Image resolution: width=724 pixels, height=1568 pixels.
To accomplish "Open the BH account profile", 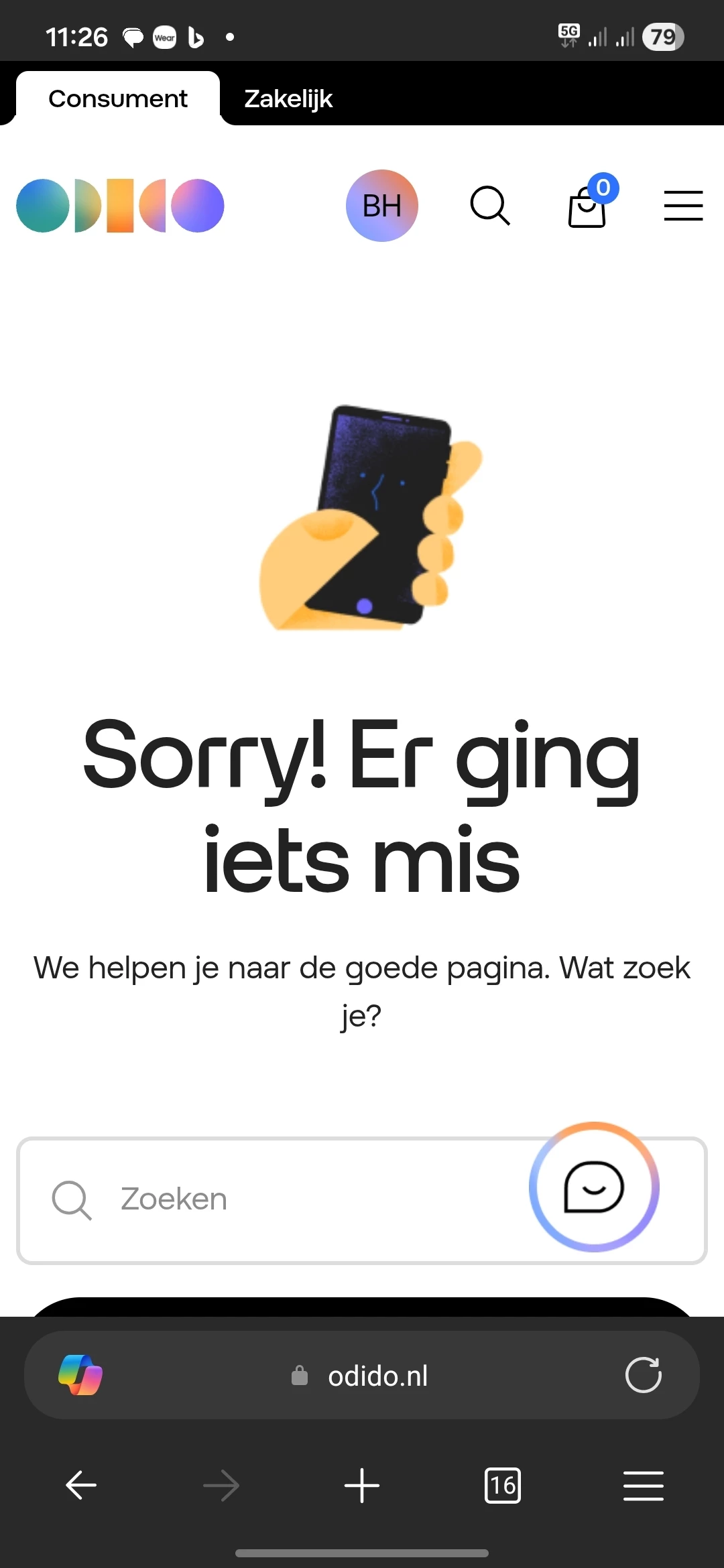I will click(381, 206).
